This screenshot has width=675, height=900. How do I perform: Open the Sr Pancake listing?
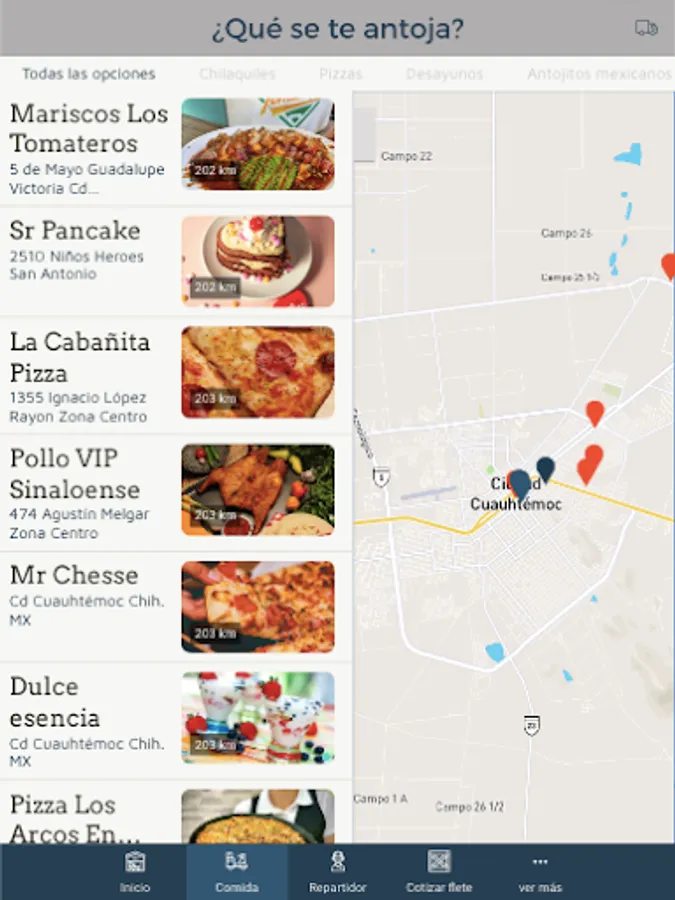point(176,261)
